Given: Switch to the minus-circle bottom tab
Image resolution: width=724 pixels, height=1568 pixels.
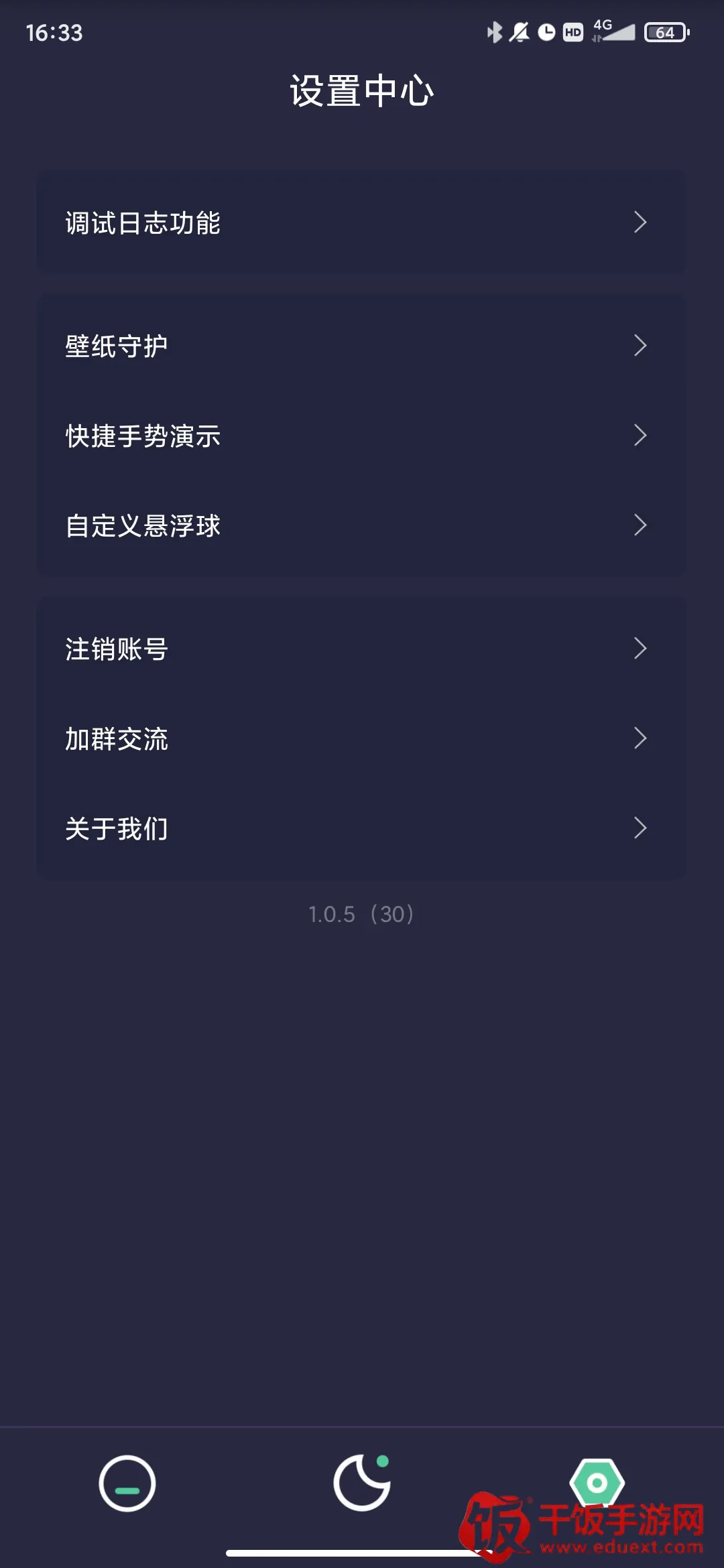Looking at the screenshot, I should [x=127, y=1483].
